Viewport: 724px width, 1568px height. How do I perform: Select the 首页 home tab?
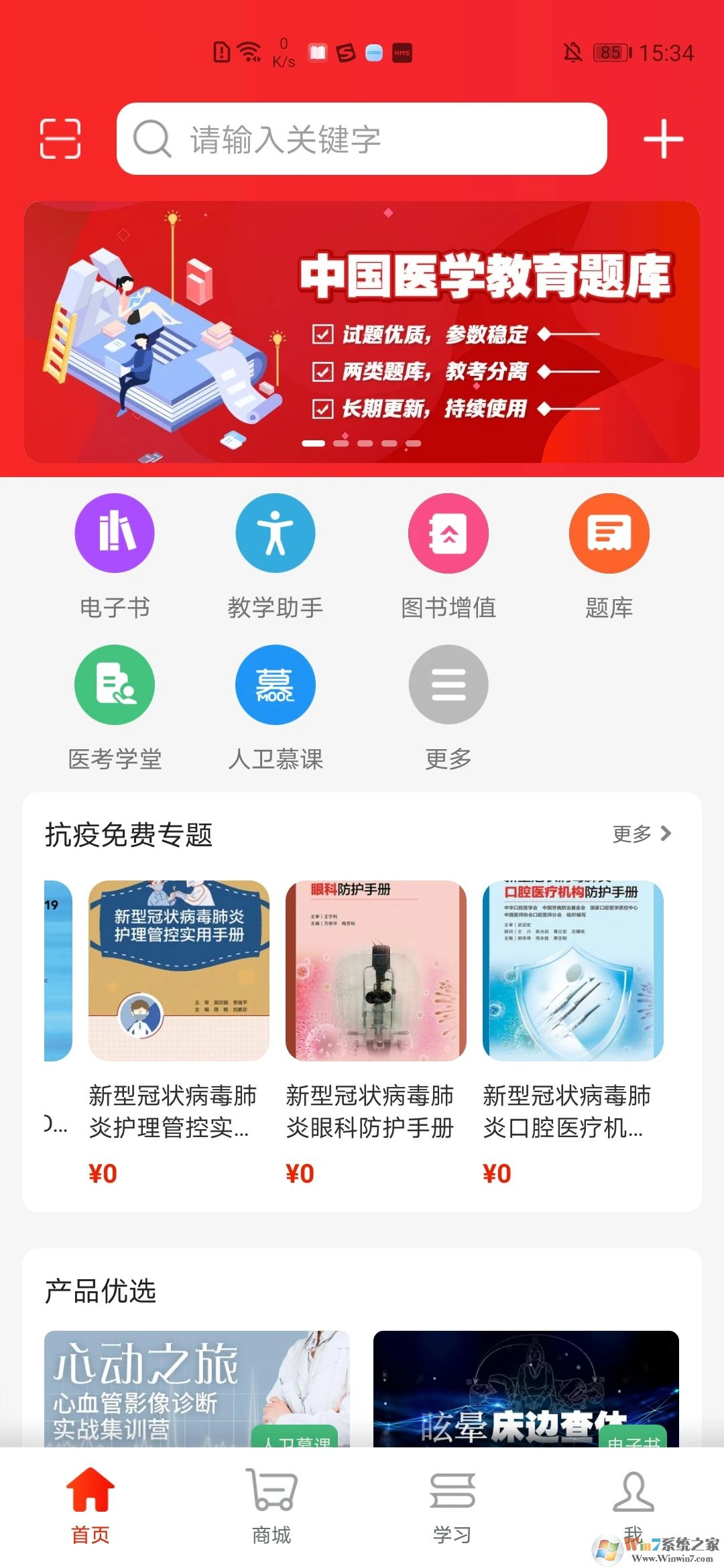pos(89,1501)
